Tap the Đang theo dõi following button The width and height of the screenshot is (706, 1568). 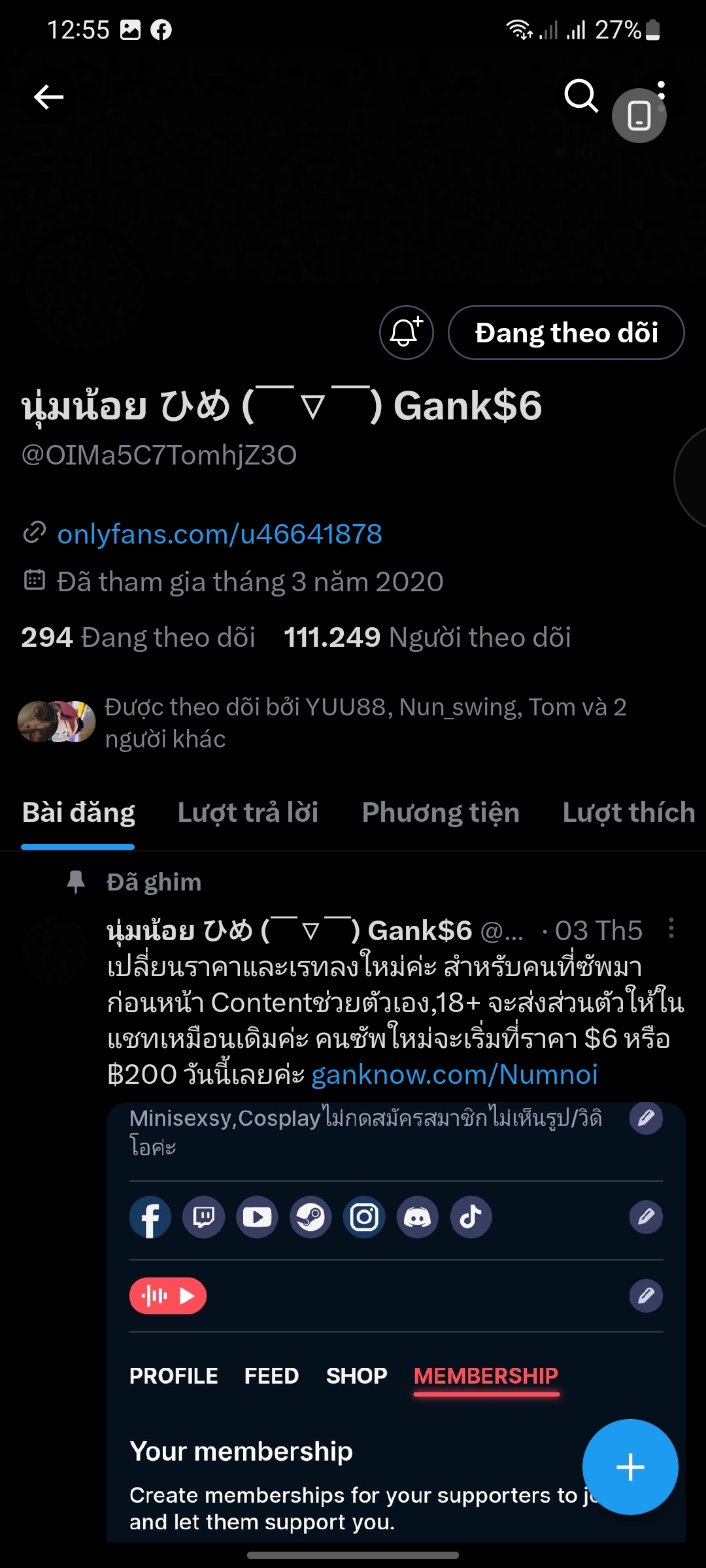(x=566, y=333)
